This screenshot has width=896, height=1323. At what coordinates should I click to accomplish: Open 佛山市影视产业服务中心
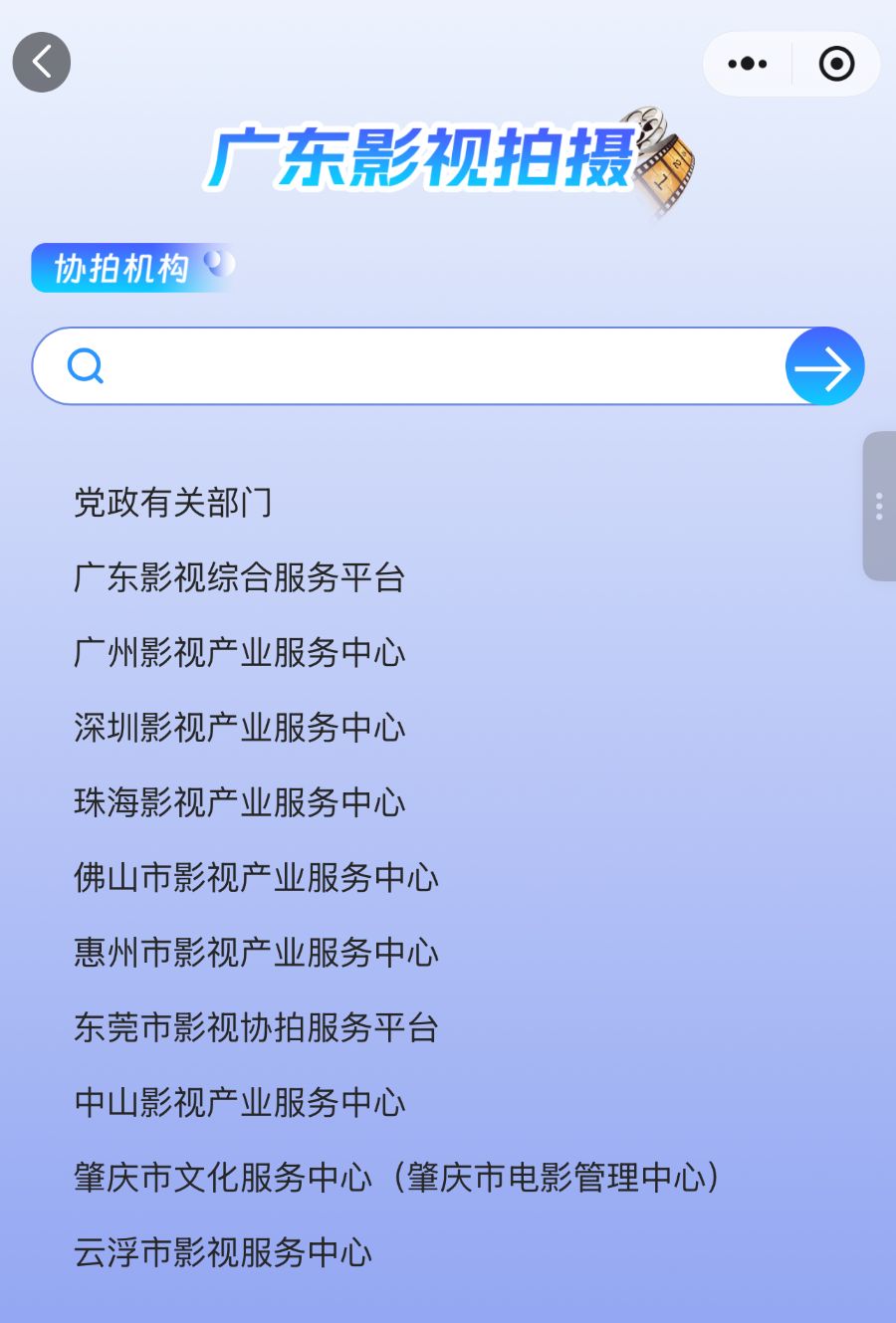click(x=256, y=878)
